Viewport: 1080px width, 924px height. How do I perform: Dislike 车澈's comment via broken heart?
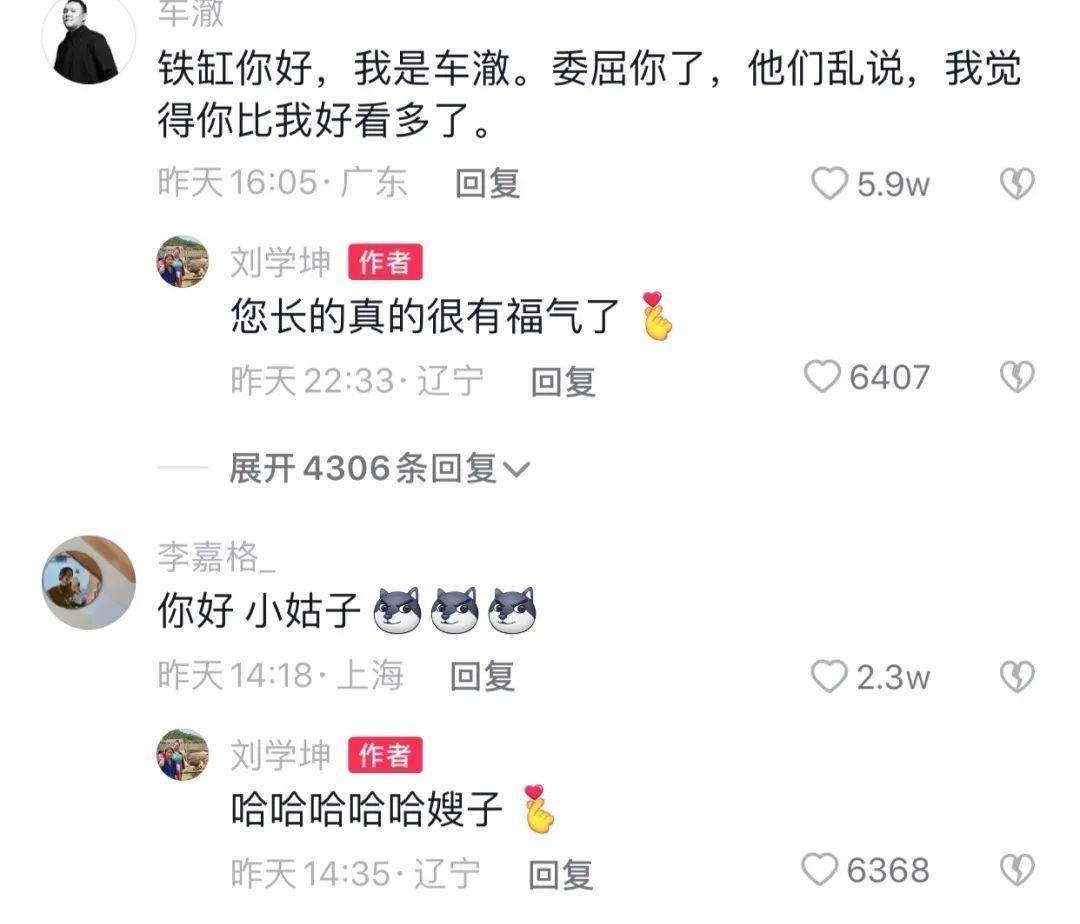pyautogui.click(x=1017, y=184)
